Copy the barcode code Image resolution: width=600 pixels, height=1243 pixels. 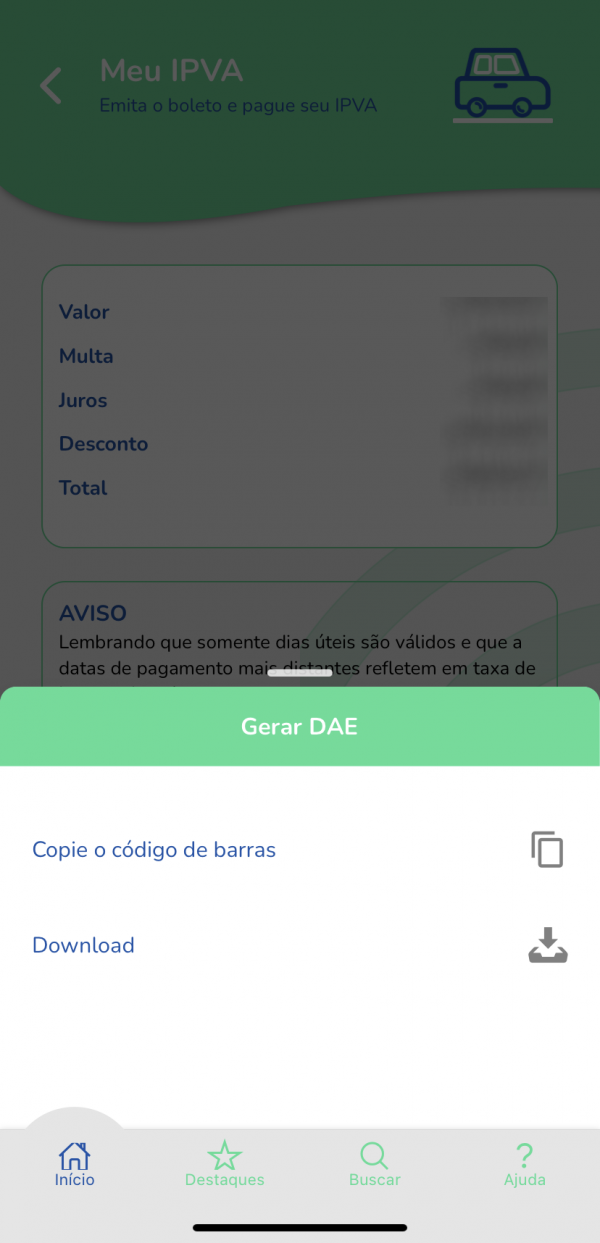pos(299,850)
